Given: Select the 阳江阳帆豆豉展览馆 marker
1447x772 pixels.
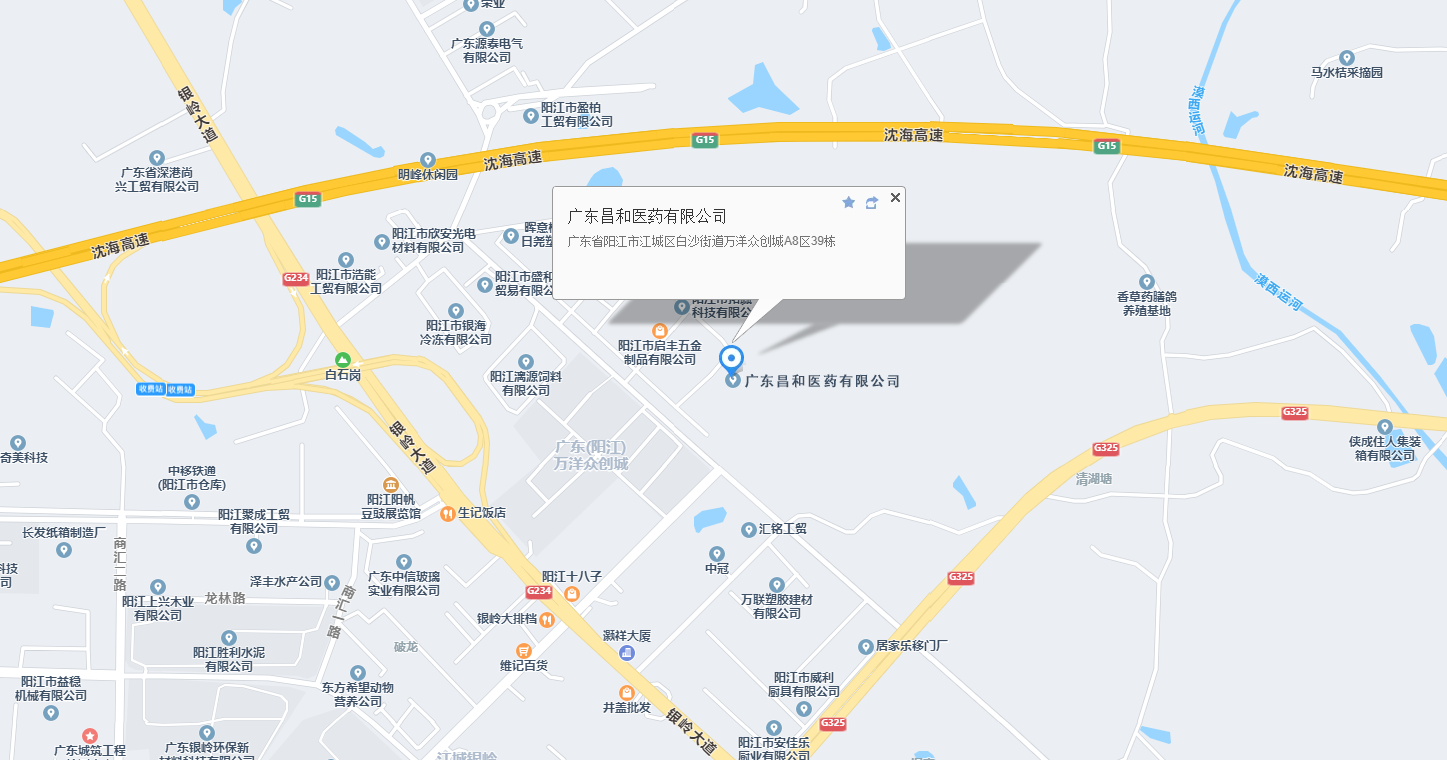Looking at the screenshot, I should tap(389, 484).
